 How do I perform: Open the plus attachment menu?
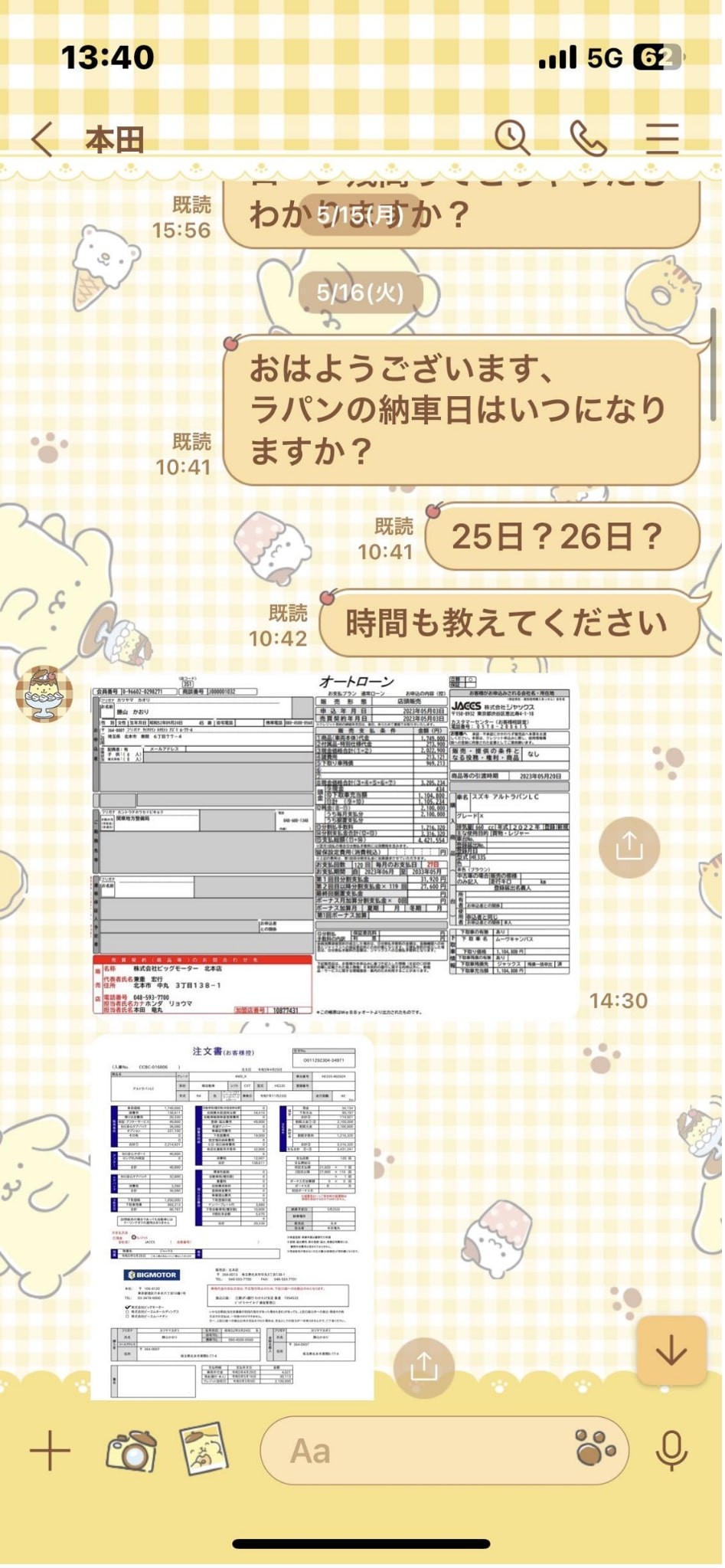[50, 1449]
